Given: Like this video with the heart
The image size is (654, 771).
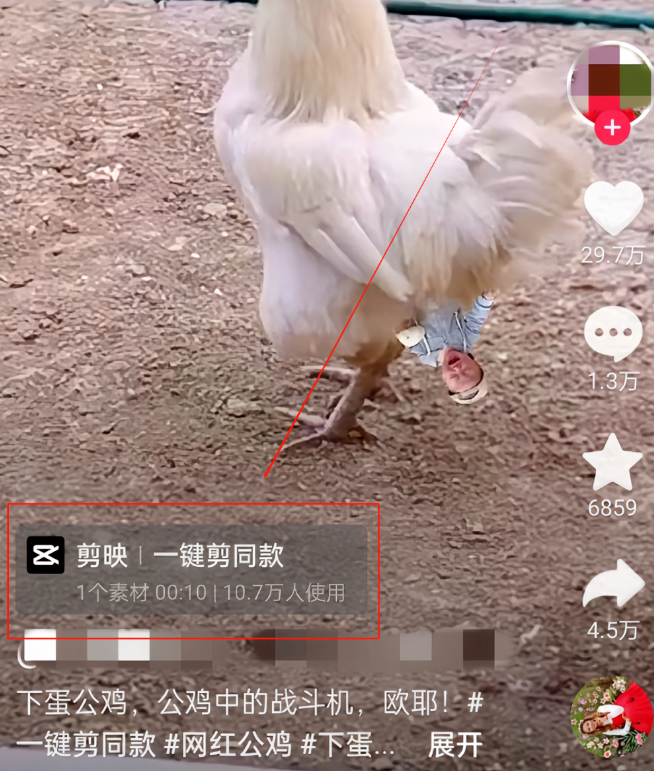Looking at the screenshot, I should (x=613, y=208).
